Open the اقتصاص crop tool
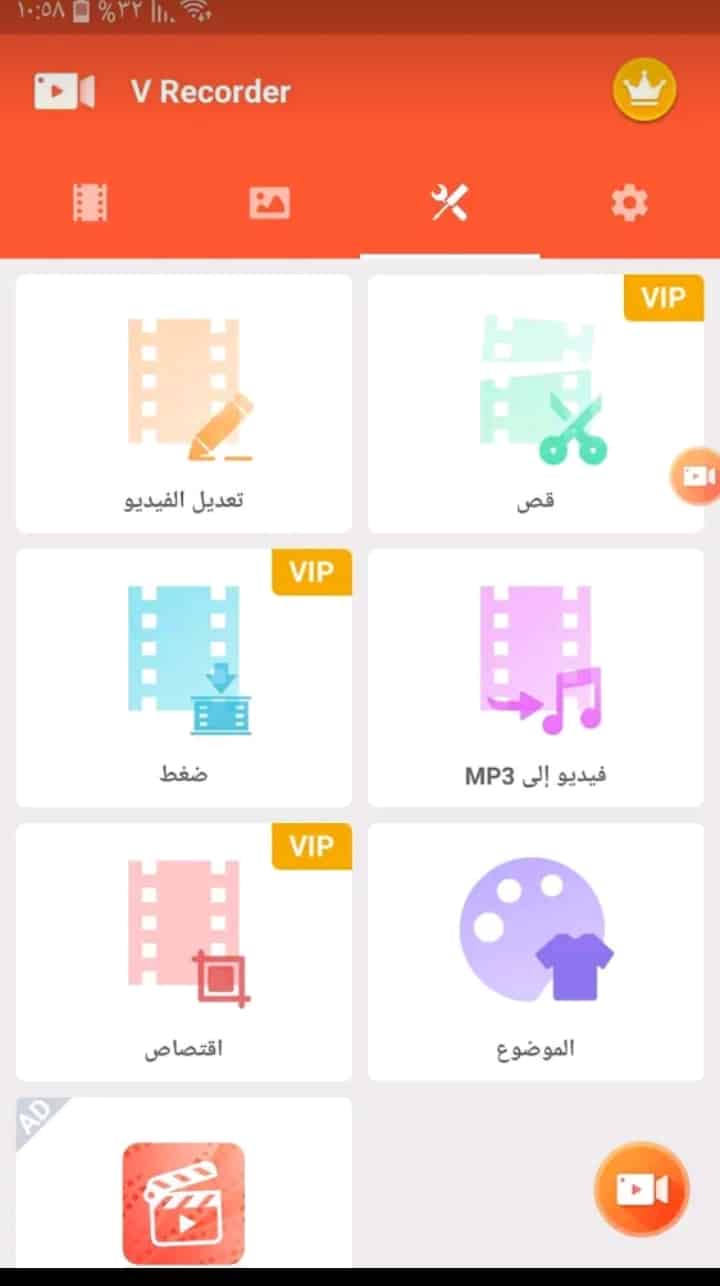This screenshot has width=720, height=1286. point(184,952)
